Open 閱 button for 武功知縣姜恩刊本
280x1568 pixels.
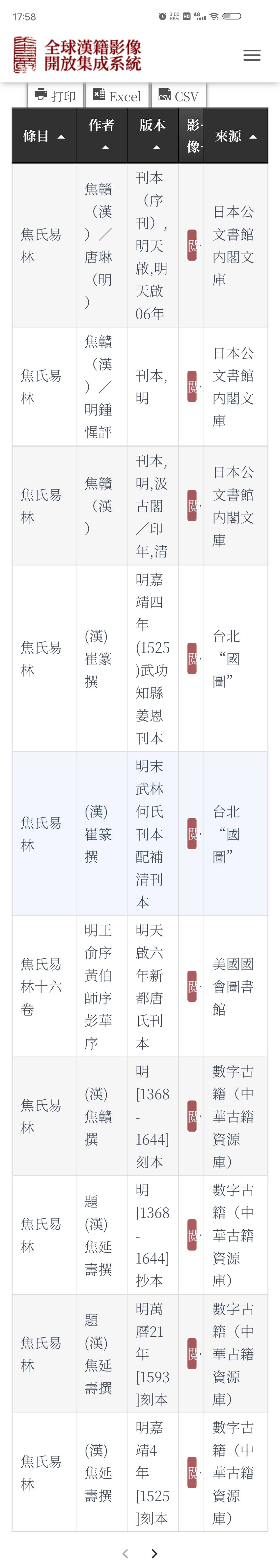[192, 658]
